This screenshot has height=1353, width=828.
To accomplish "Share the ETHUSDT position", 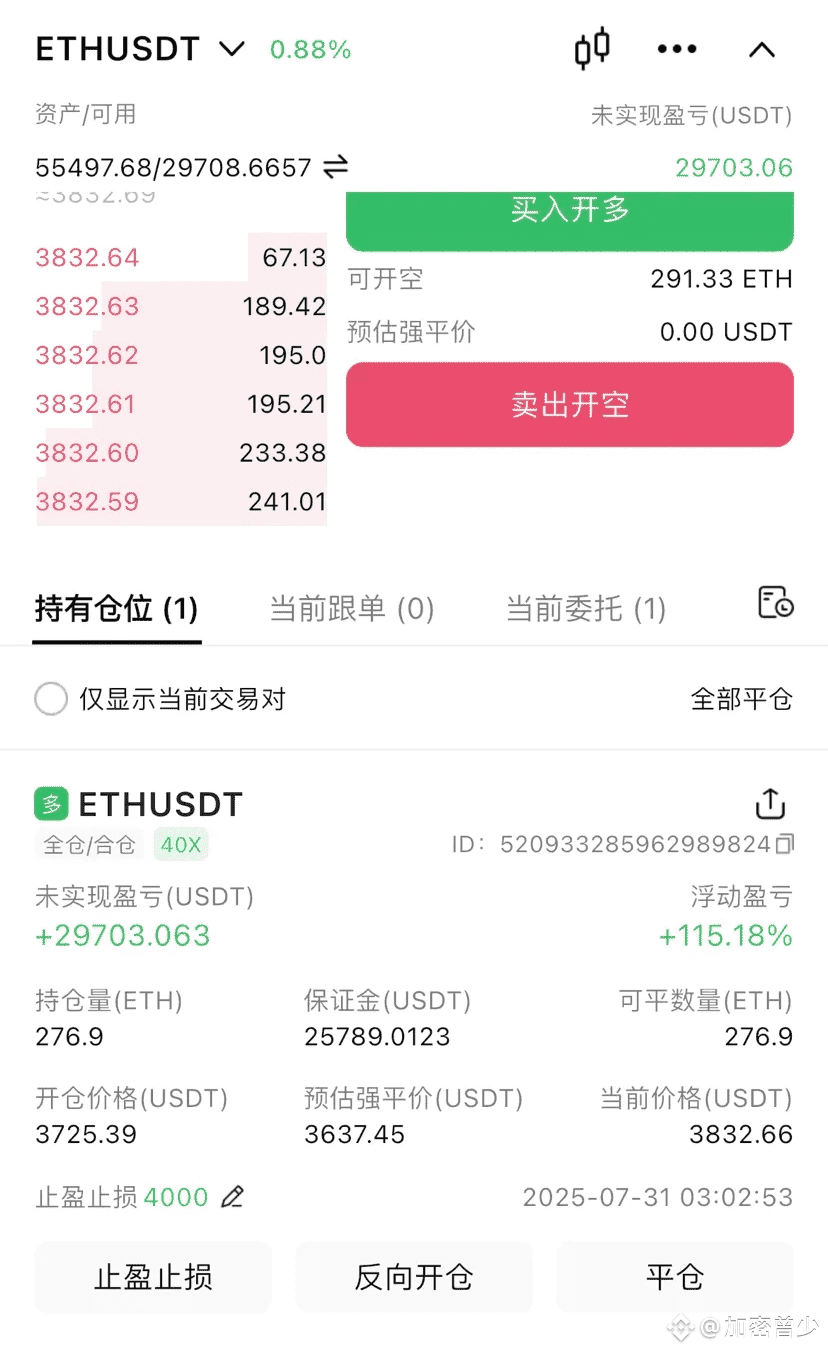I will click(770, 804).
